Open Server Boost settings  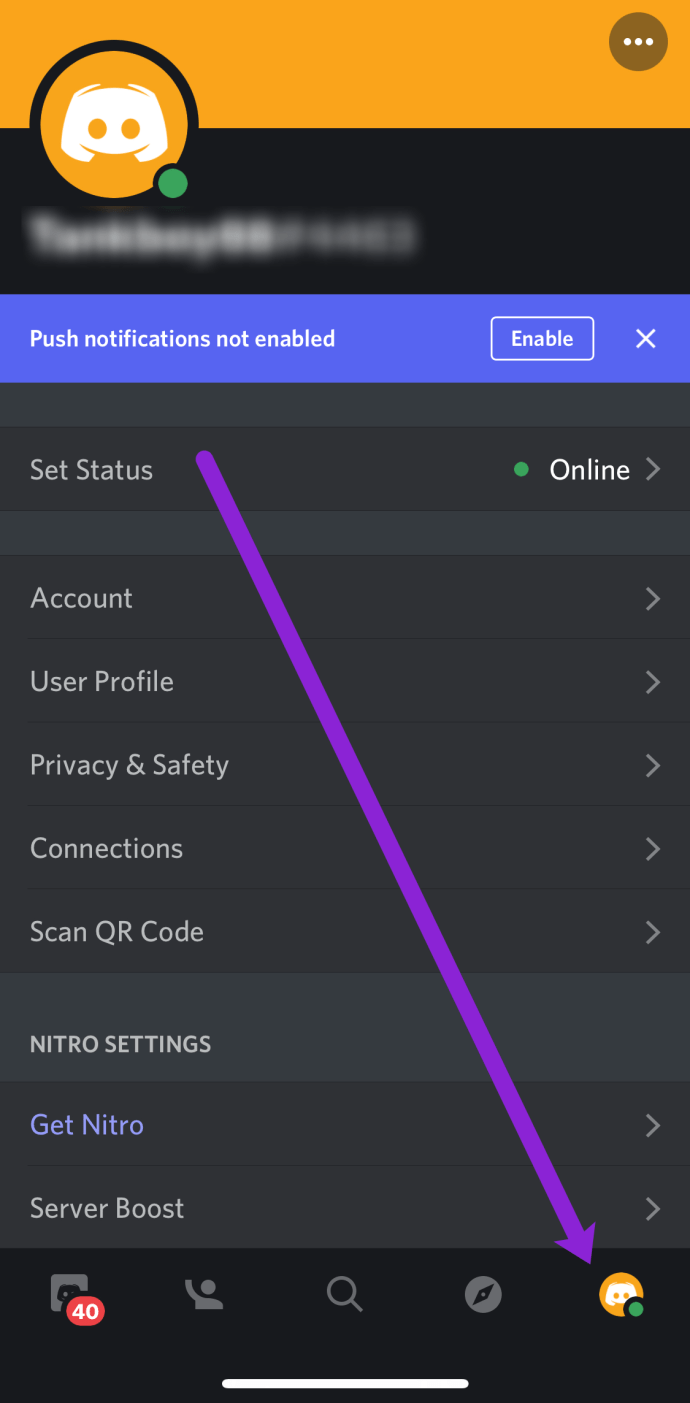345,1207
